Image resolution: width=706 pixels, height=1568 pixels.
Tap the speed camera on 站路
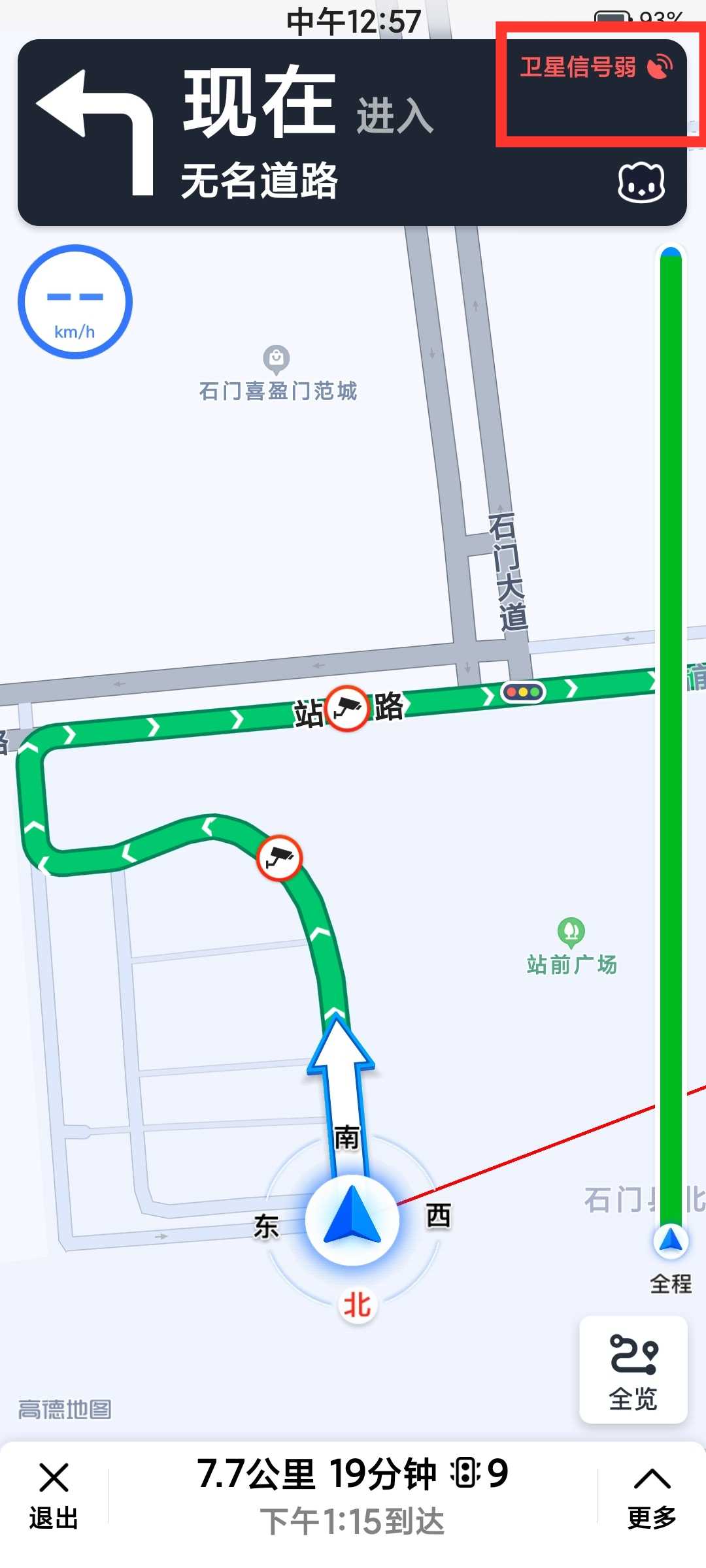(347, 708)
